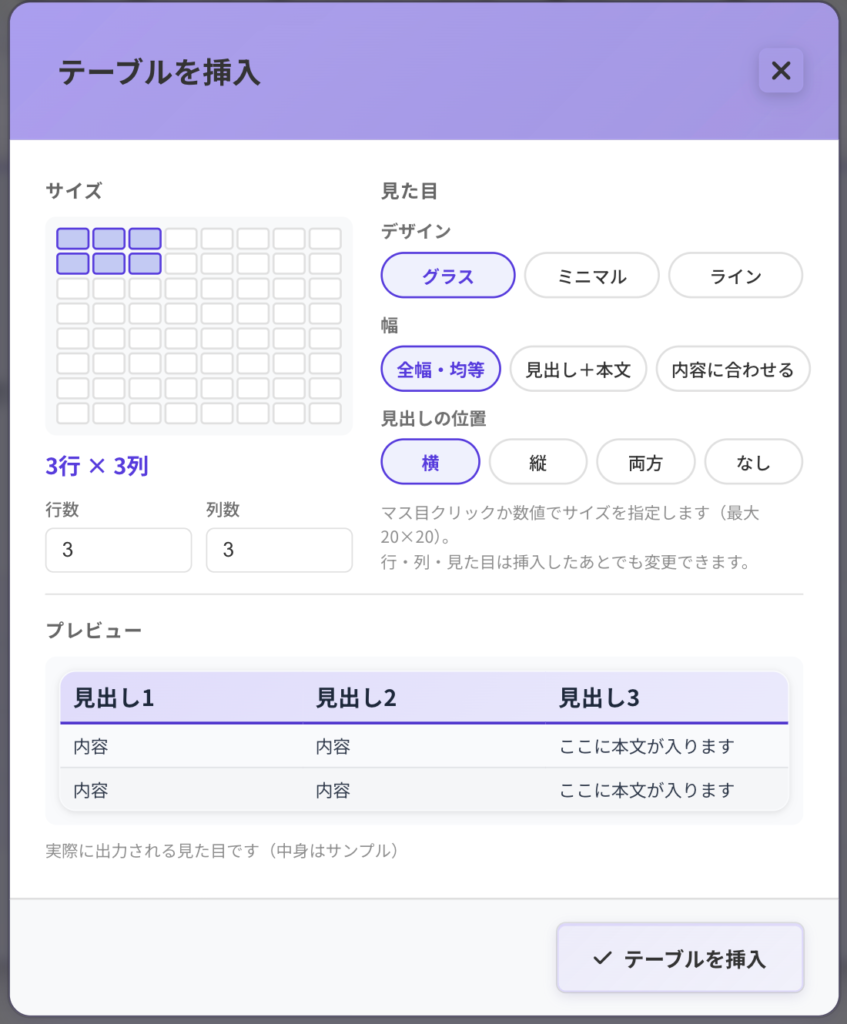Image resolution: width=847 pixels, height=1024 pixels.
Task: Confirm with テーブルを挿入 button
Action: click(x=680, y=958)
